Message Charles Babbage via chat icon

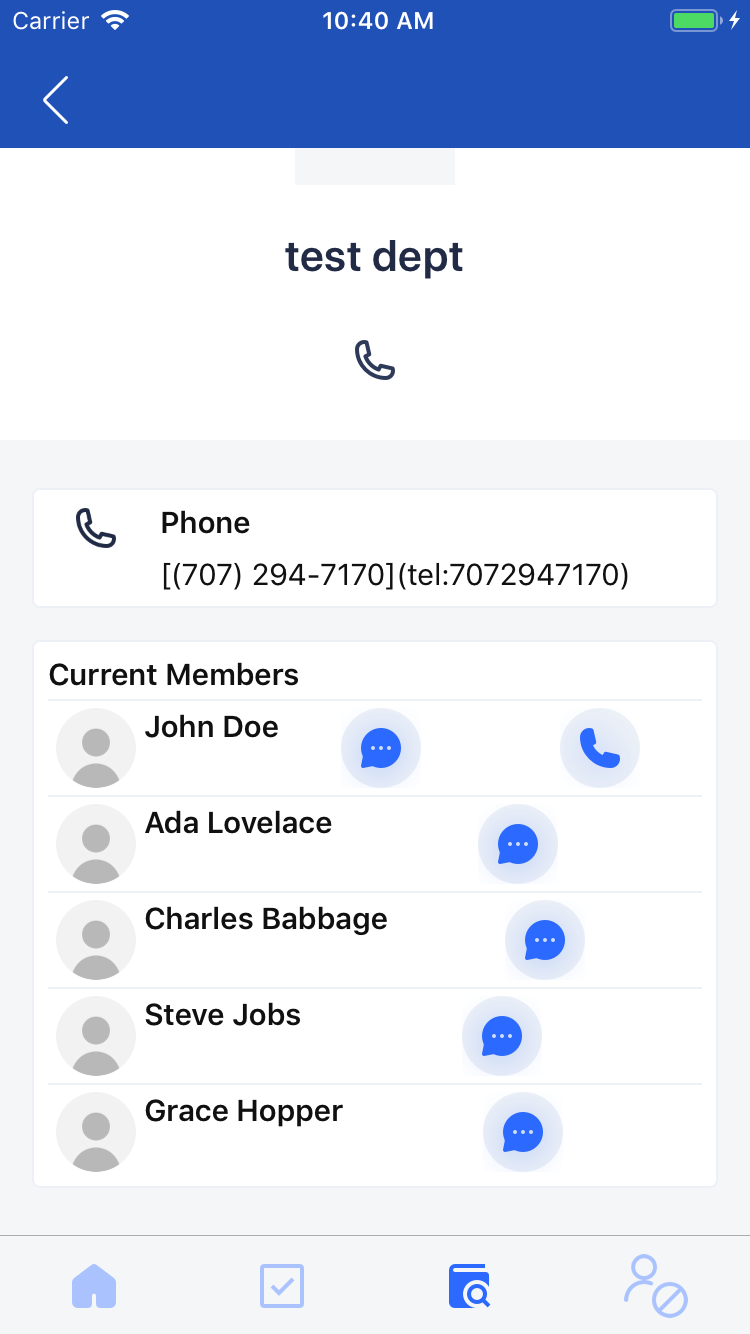[x=545, y=940]
